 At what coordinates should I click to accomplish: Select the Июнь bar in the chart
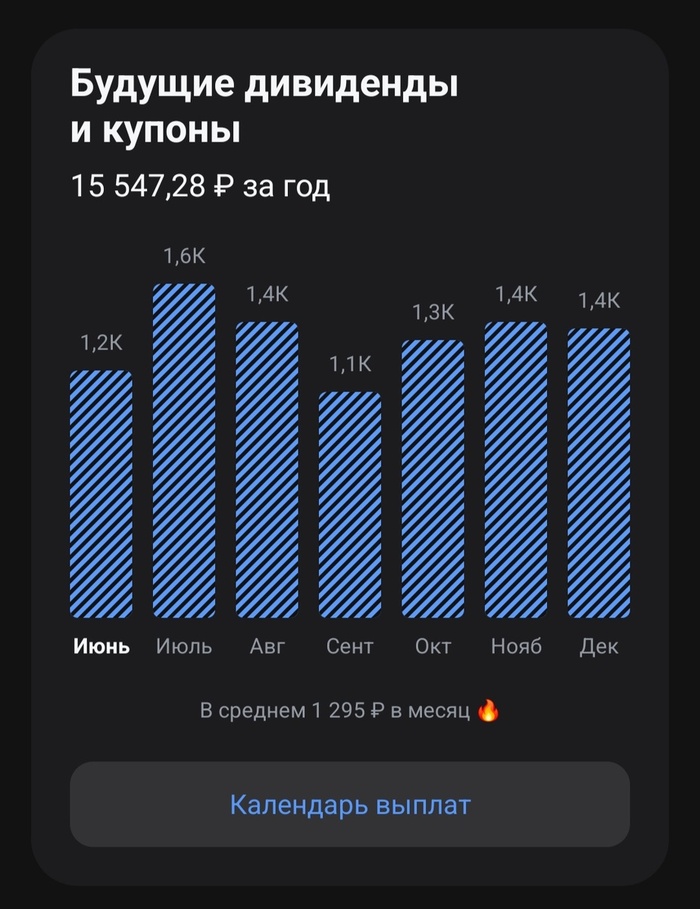pyautogui.click(x=101, y=495)
